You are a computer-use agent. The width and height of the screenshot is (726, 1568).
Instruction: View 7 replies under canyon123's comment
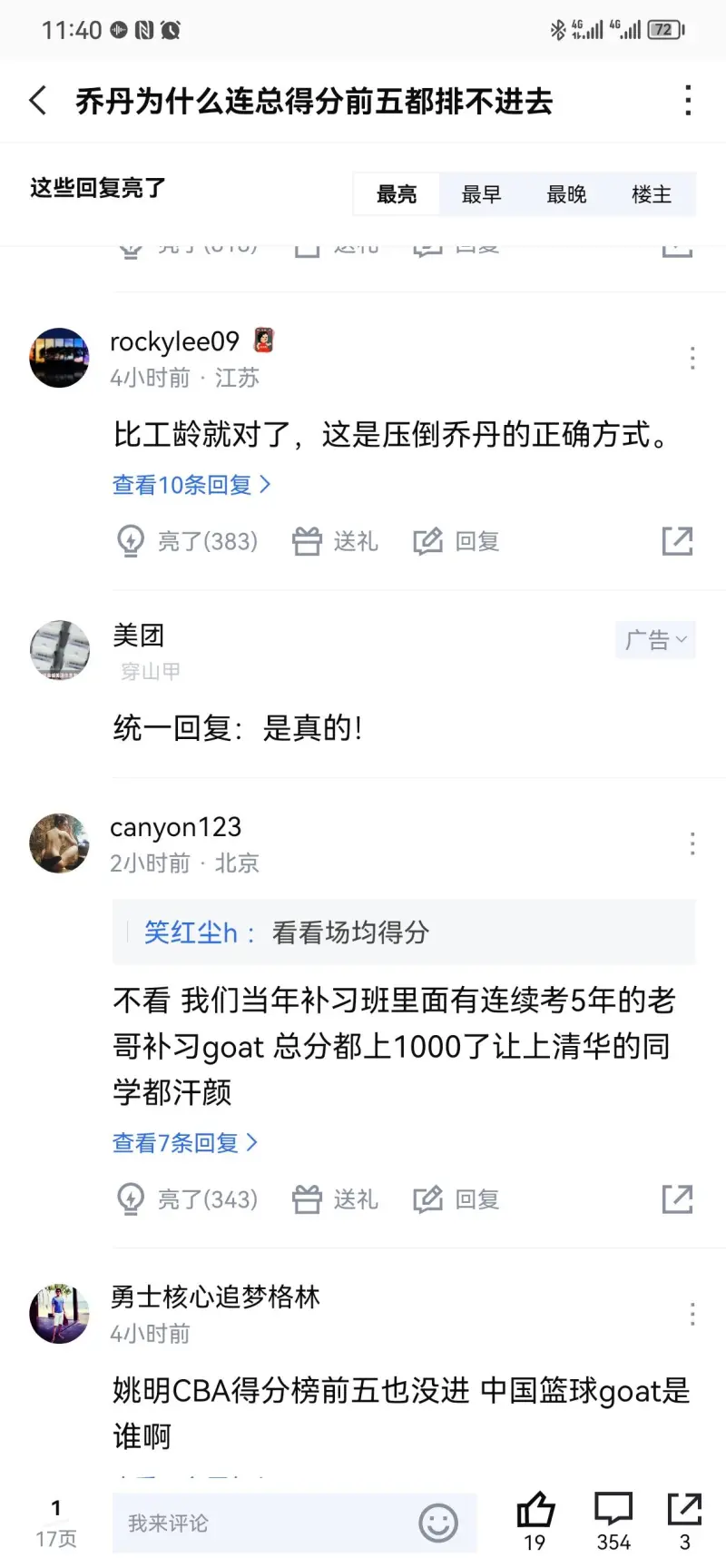pyautogui.click(x=185, y=1143)
